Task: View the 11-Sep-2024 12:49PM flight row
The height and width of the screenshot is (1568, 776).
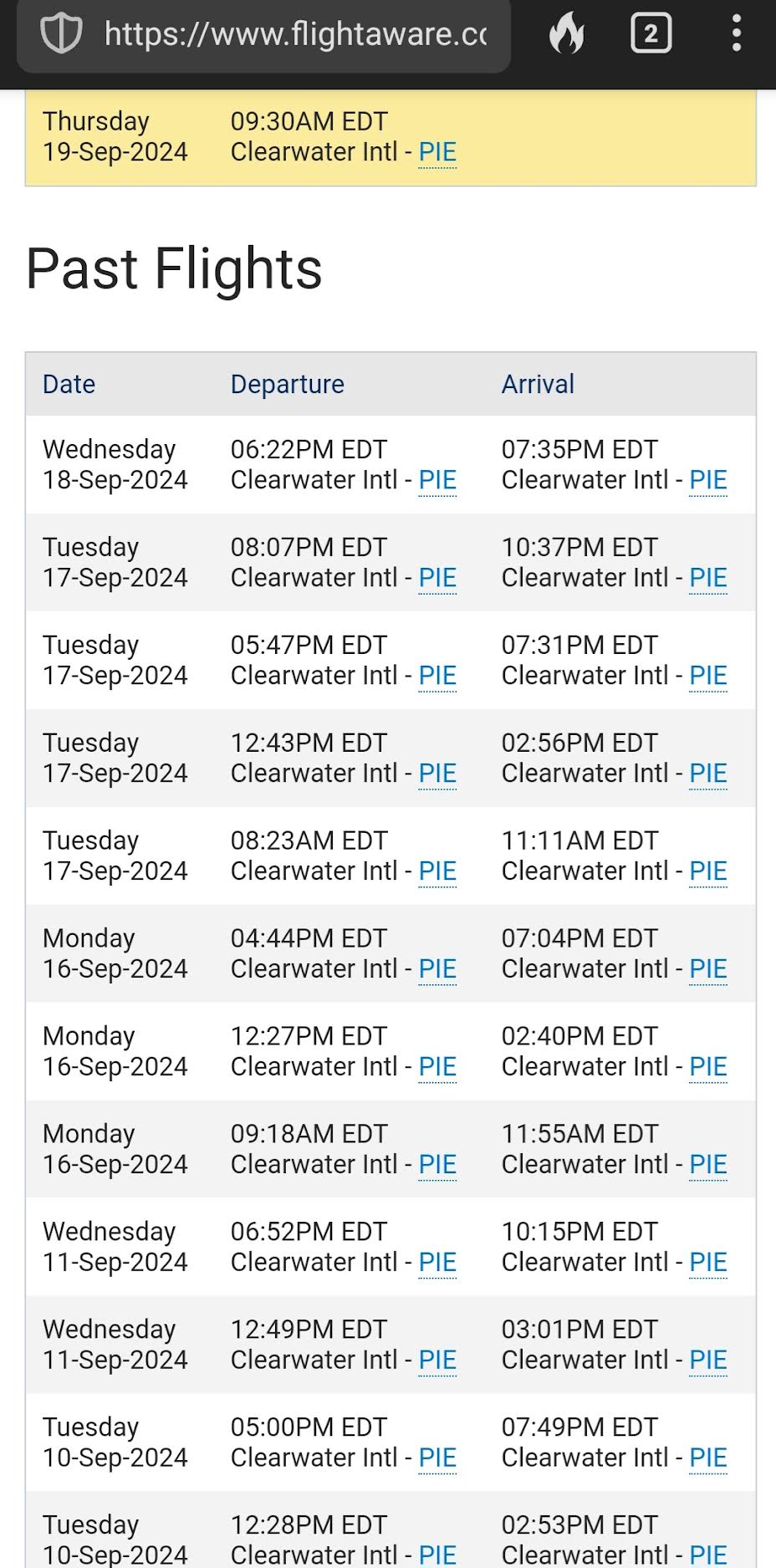Action: [391, 1346]
